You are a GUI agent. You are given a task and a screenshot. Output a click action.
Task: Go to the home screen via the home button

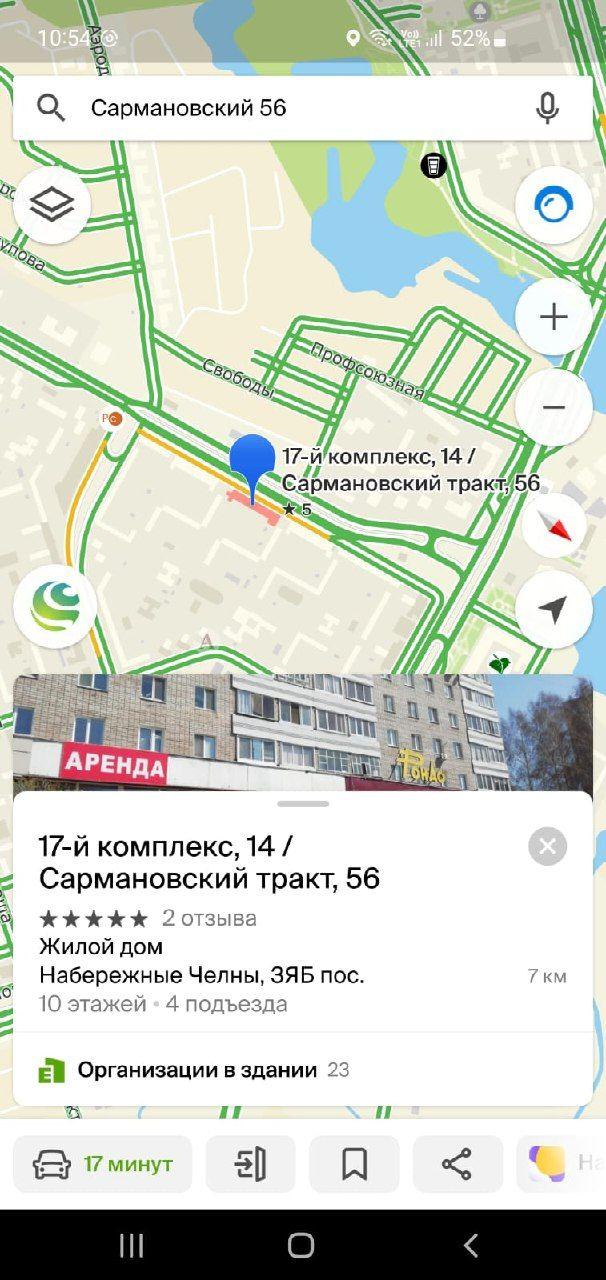(x=301, y=1245)
